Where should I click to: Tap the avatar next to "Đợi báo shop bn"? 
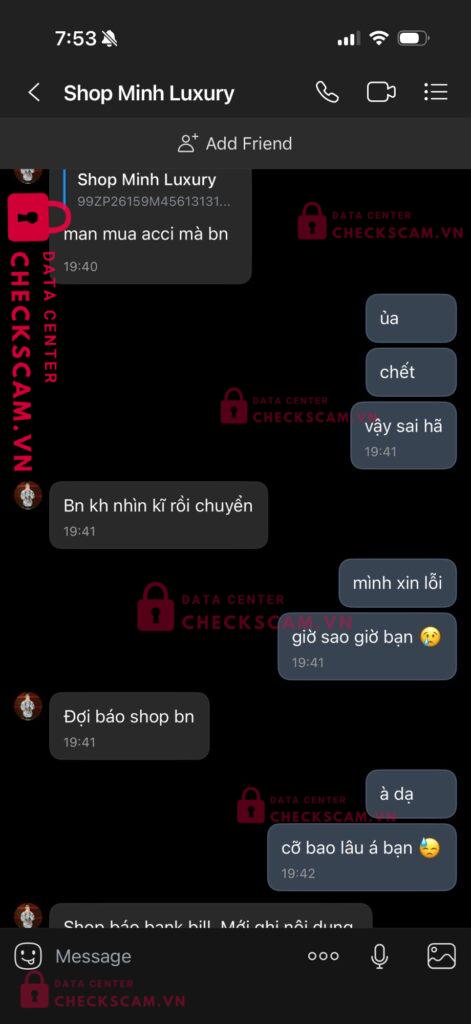click(28, 707)
